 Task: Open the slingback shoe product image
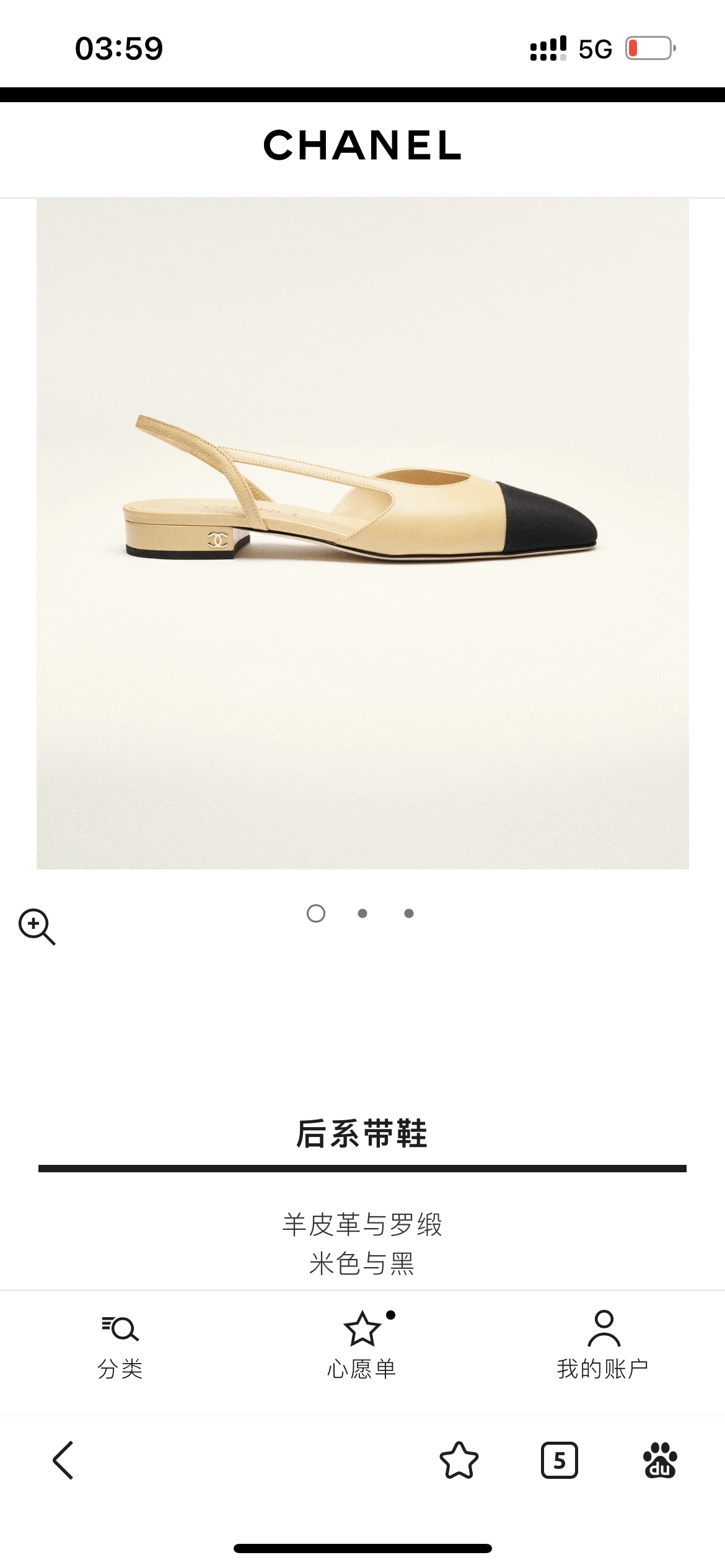362,534
